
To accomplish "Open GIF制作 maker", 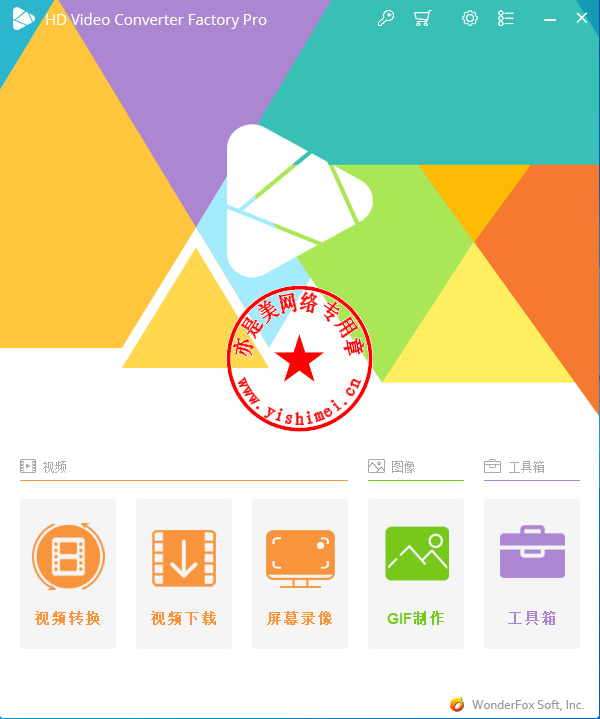I will tap(416, 574).
